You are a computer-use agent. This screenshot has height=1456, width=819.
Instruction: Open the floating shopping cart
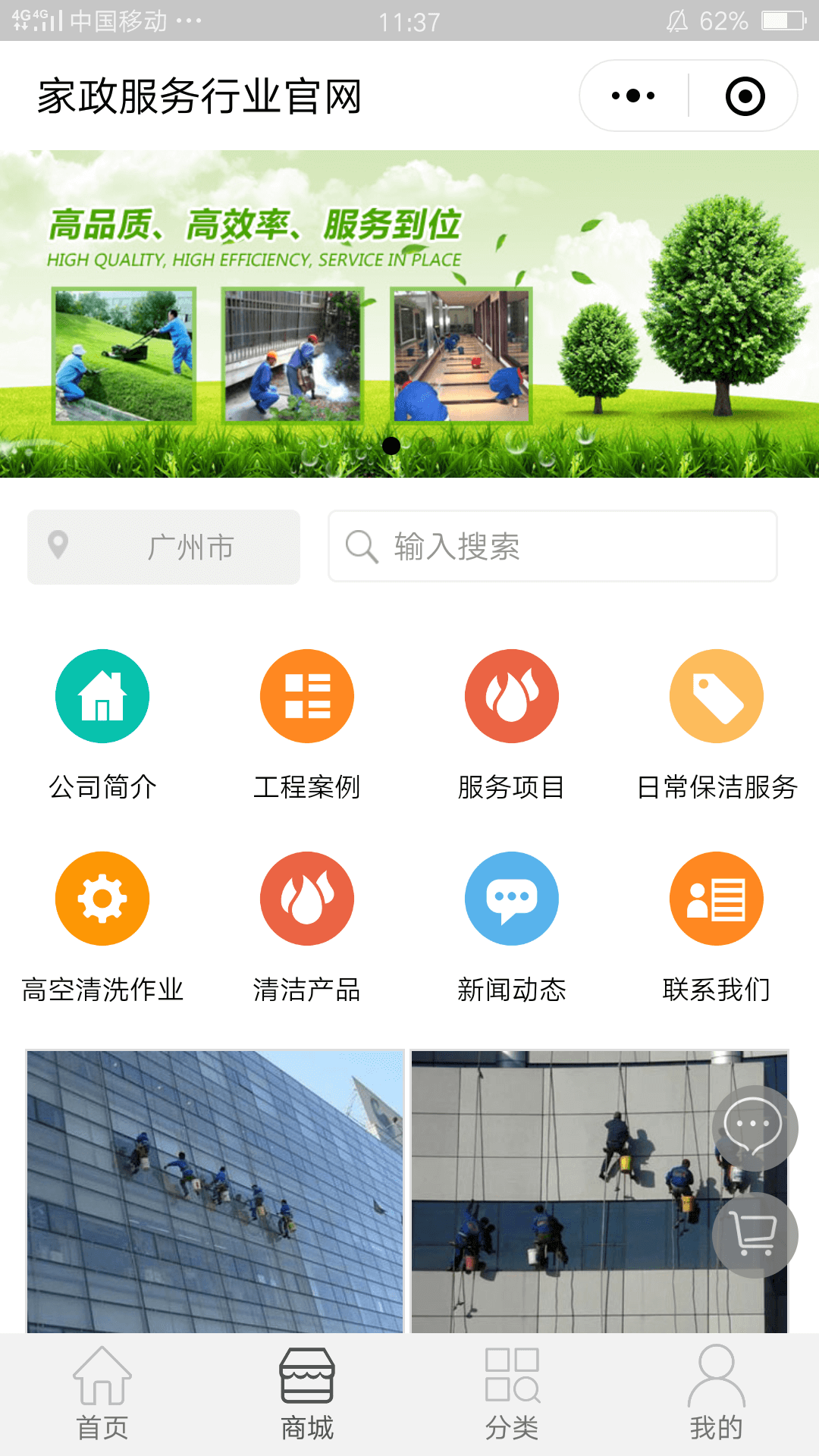click(x=755, y=1235)
